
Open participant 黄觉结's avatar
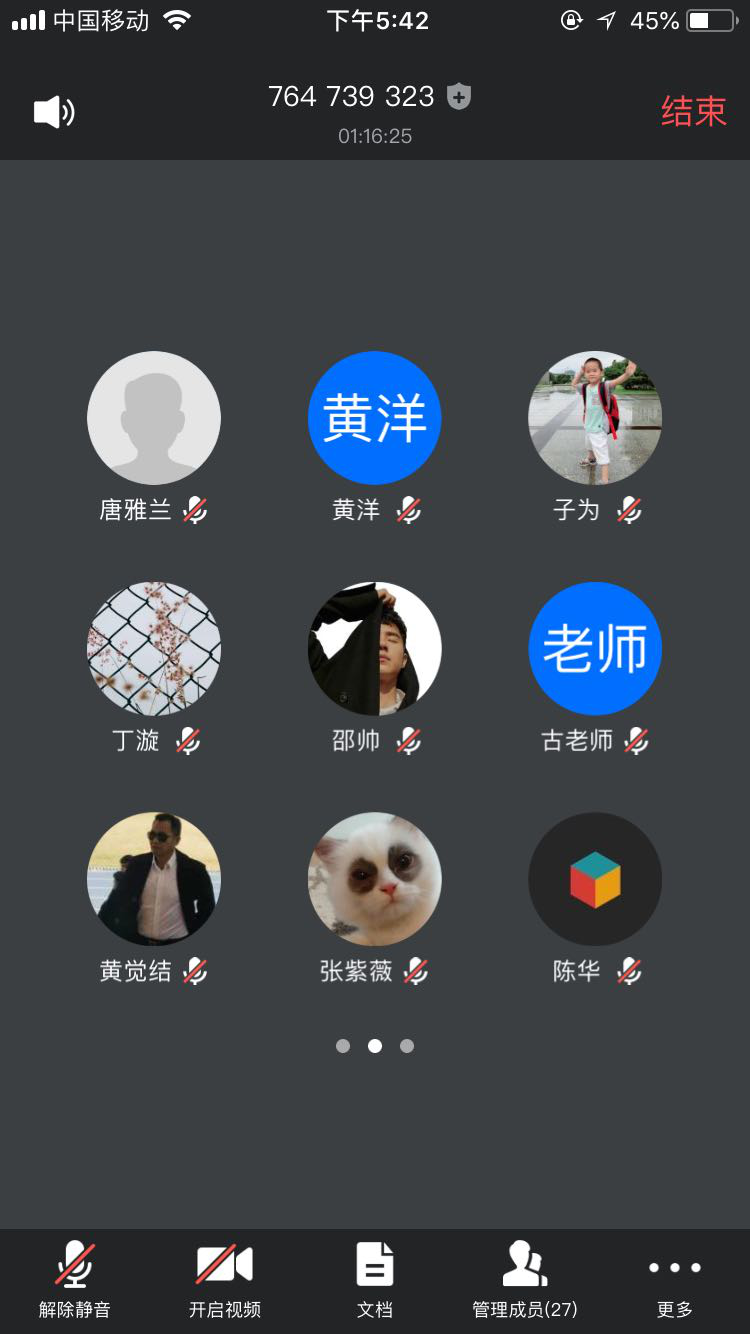[154, 878]
